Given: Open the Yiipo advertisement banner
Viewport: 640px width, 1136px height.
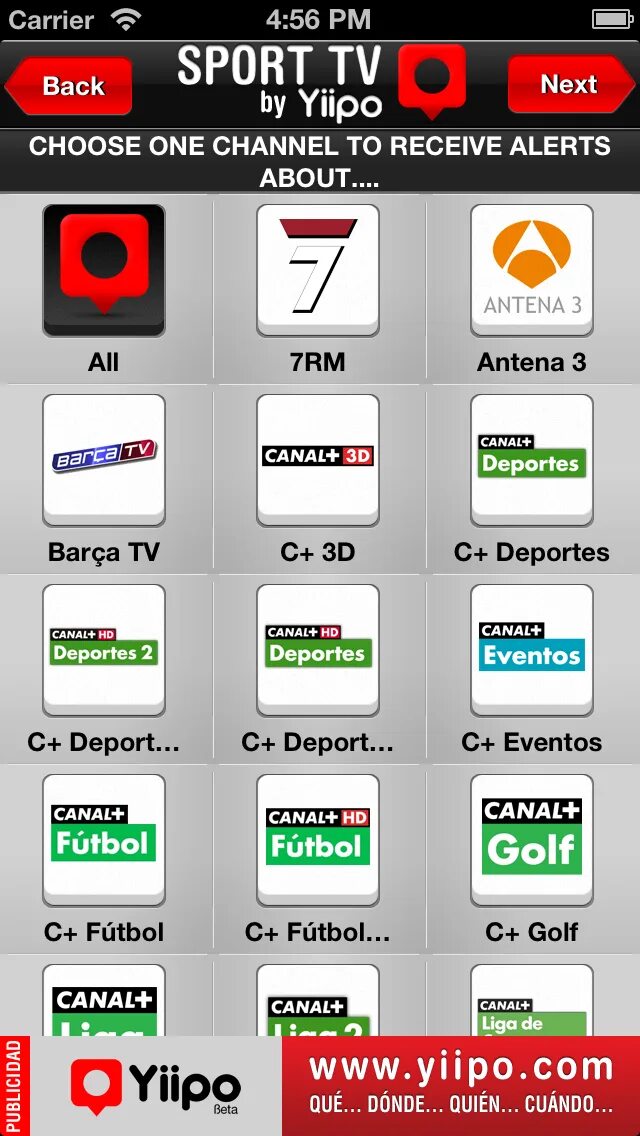Looking at the screenshot, I should coord(320,1085).
